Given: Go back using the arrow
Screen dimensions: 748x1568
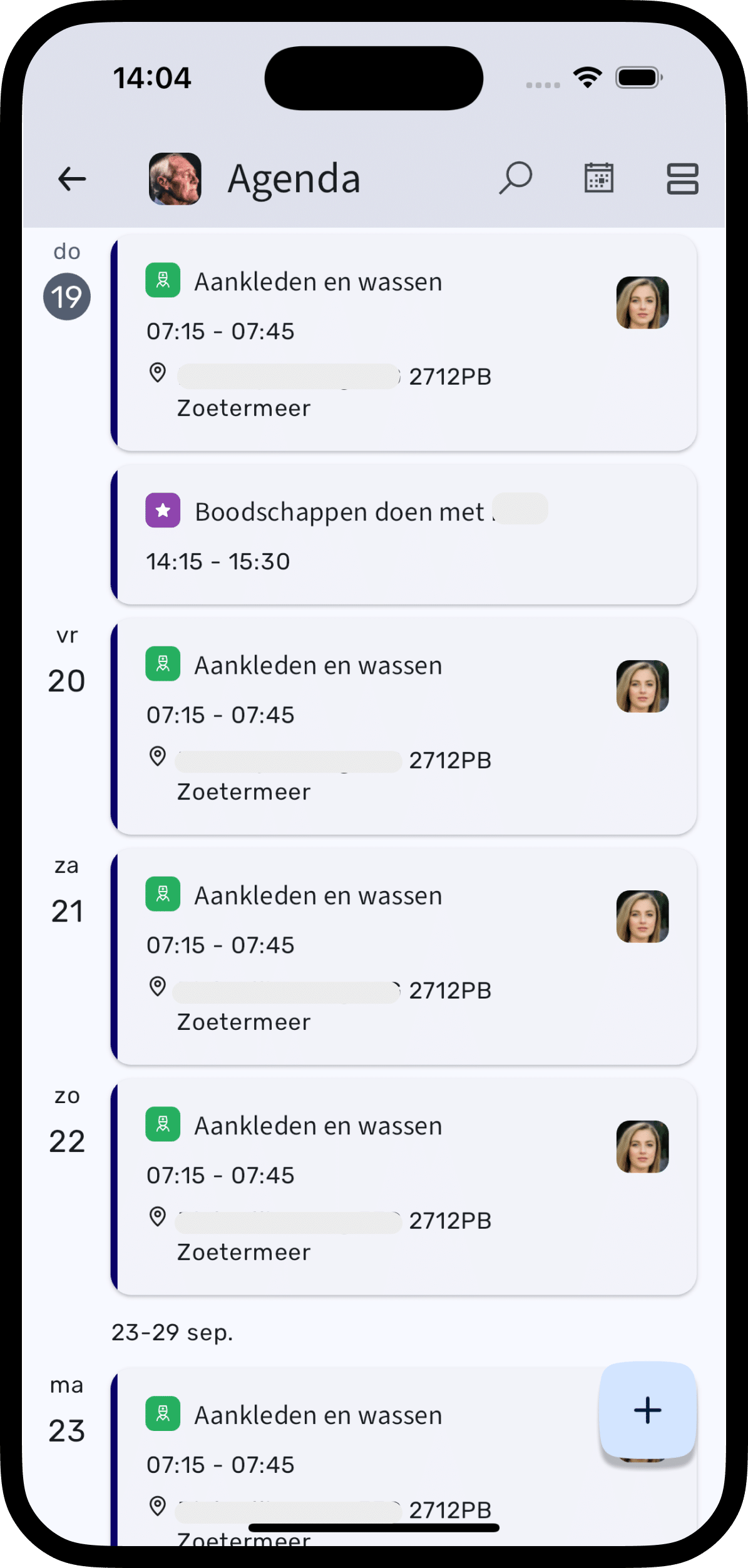Looking at the screenshot, I should [71, 179].
